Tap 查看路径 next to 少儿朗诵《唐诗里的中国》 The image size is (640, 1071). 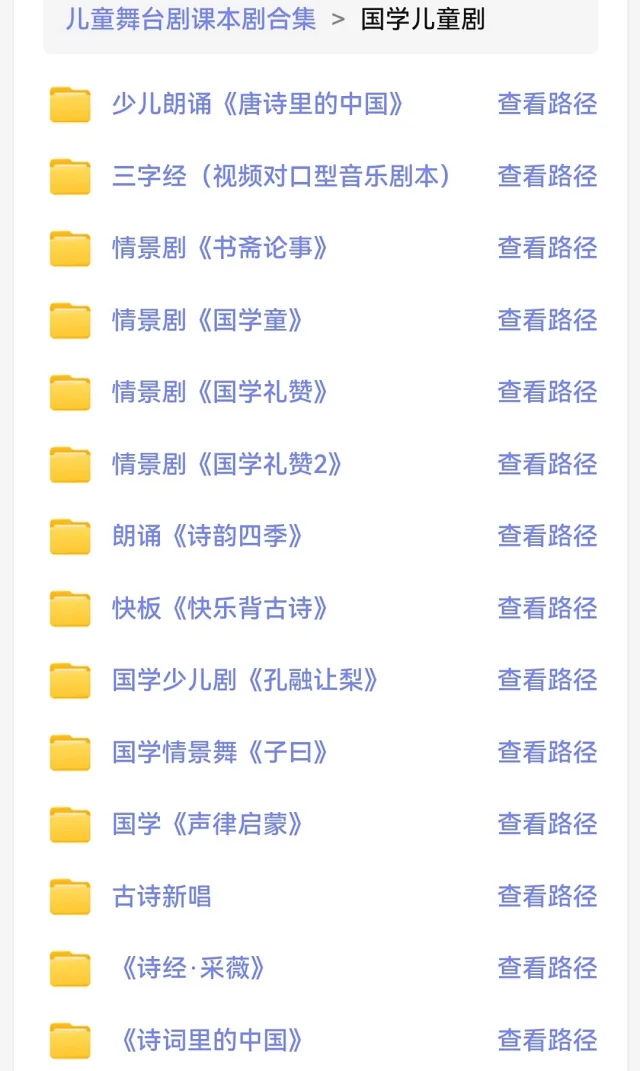coord(547,104)
